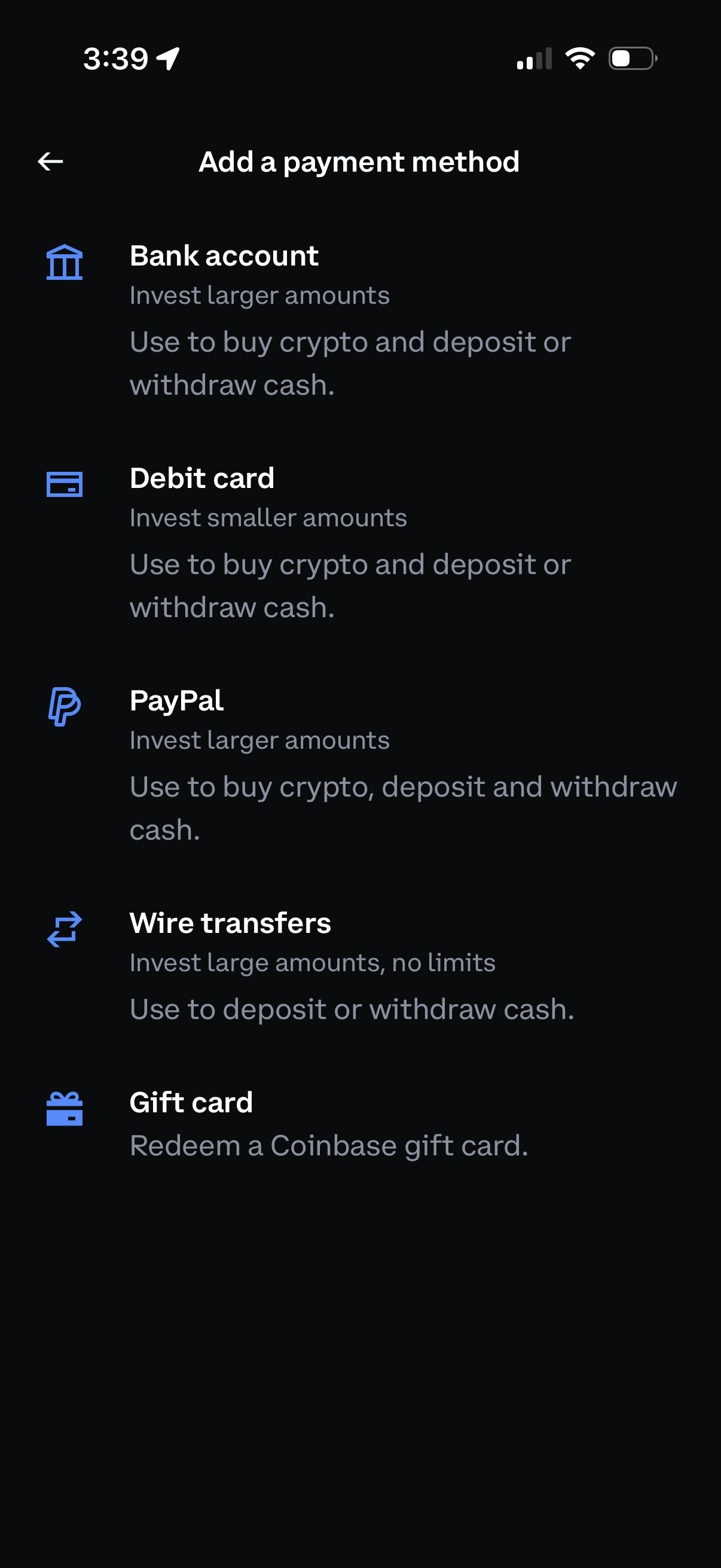Click 'Use to deposit or withdraw cash' text

pos(352,1009)
